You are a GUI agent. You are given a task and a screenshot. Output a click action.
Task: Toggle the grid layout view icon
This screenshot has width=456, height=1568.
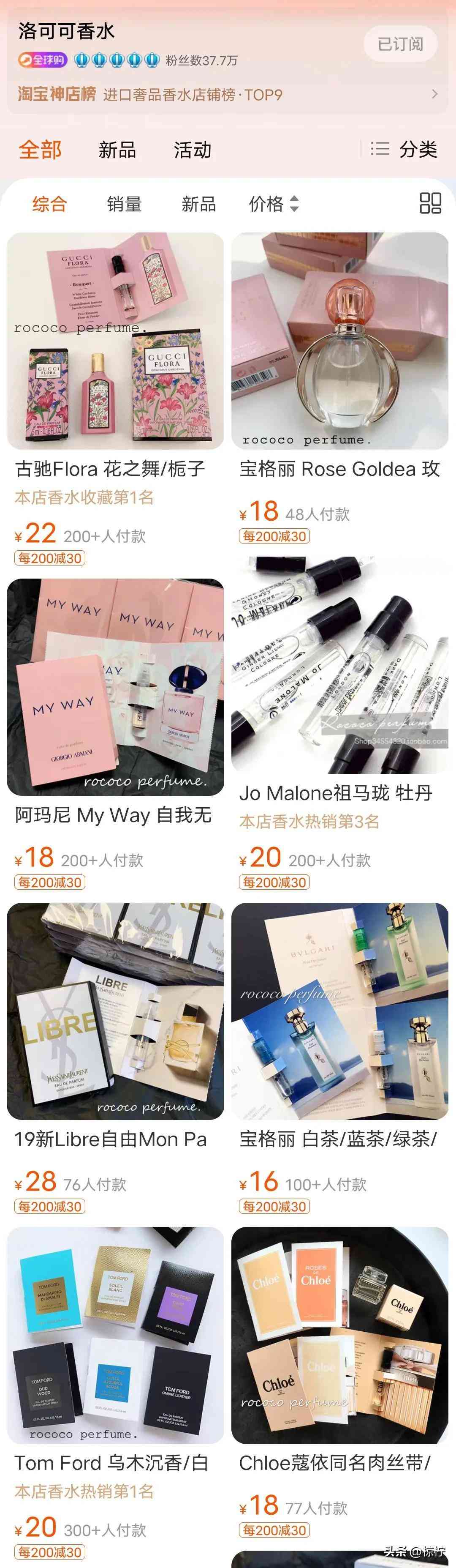point(431,203)
